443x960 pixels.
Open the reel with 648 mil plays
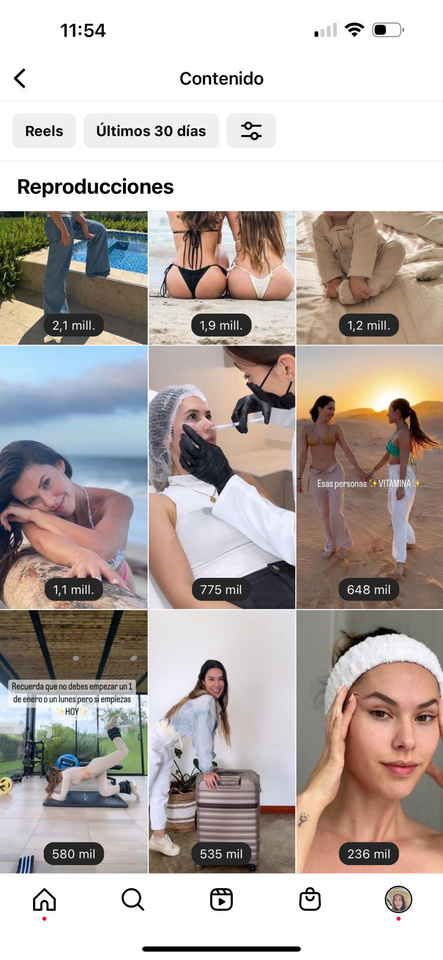pos(370,478)
